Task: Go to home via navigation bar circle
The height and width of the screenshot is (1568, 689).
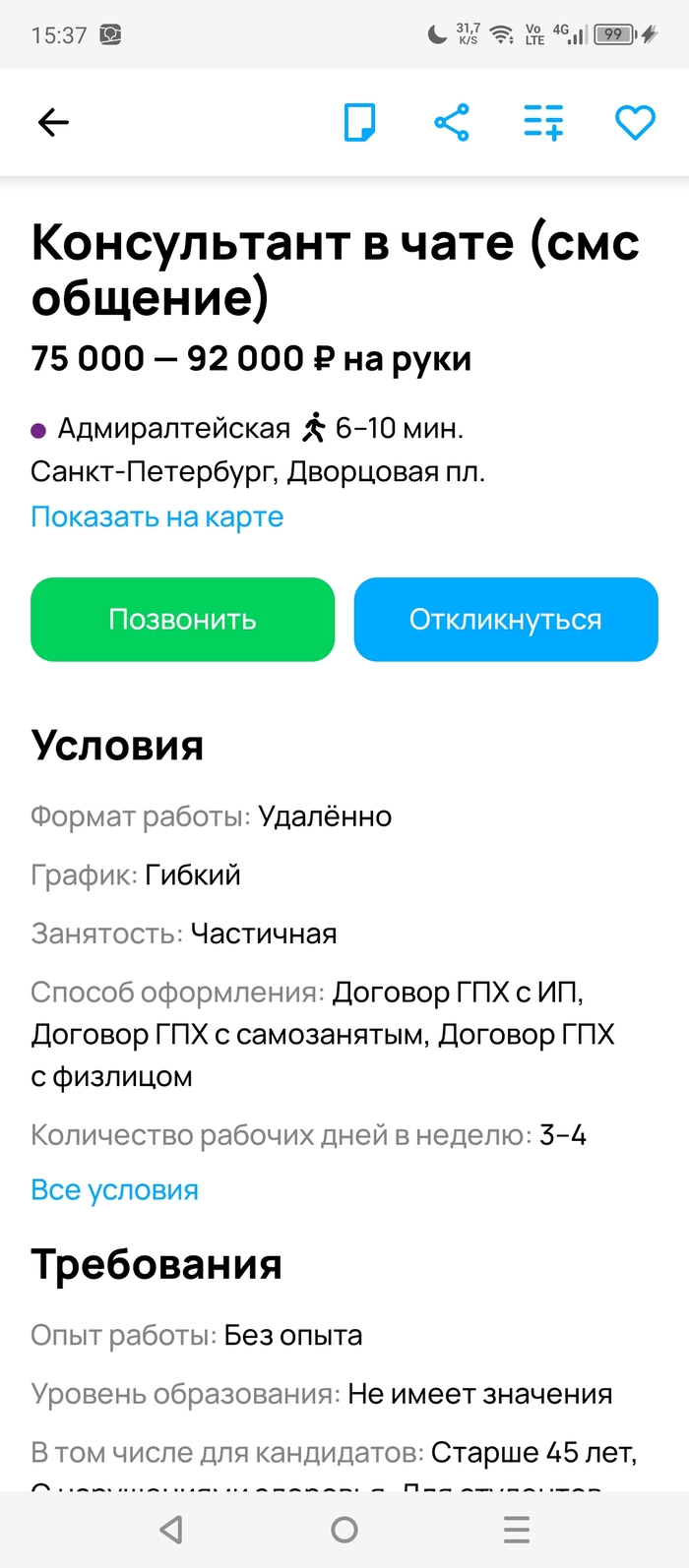Action: [x=344, y=1529]
